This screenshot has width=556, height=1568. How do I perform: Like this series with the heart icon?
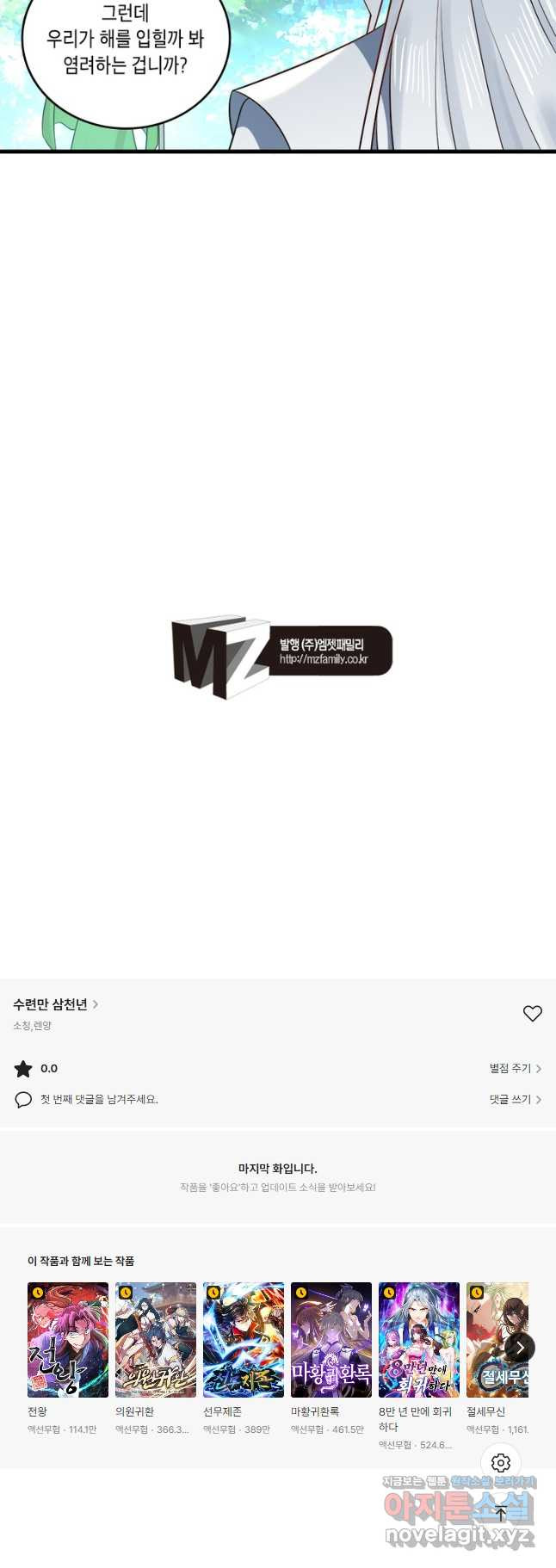532,1014
